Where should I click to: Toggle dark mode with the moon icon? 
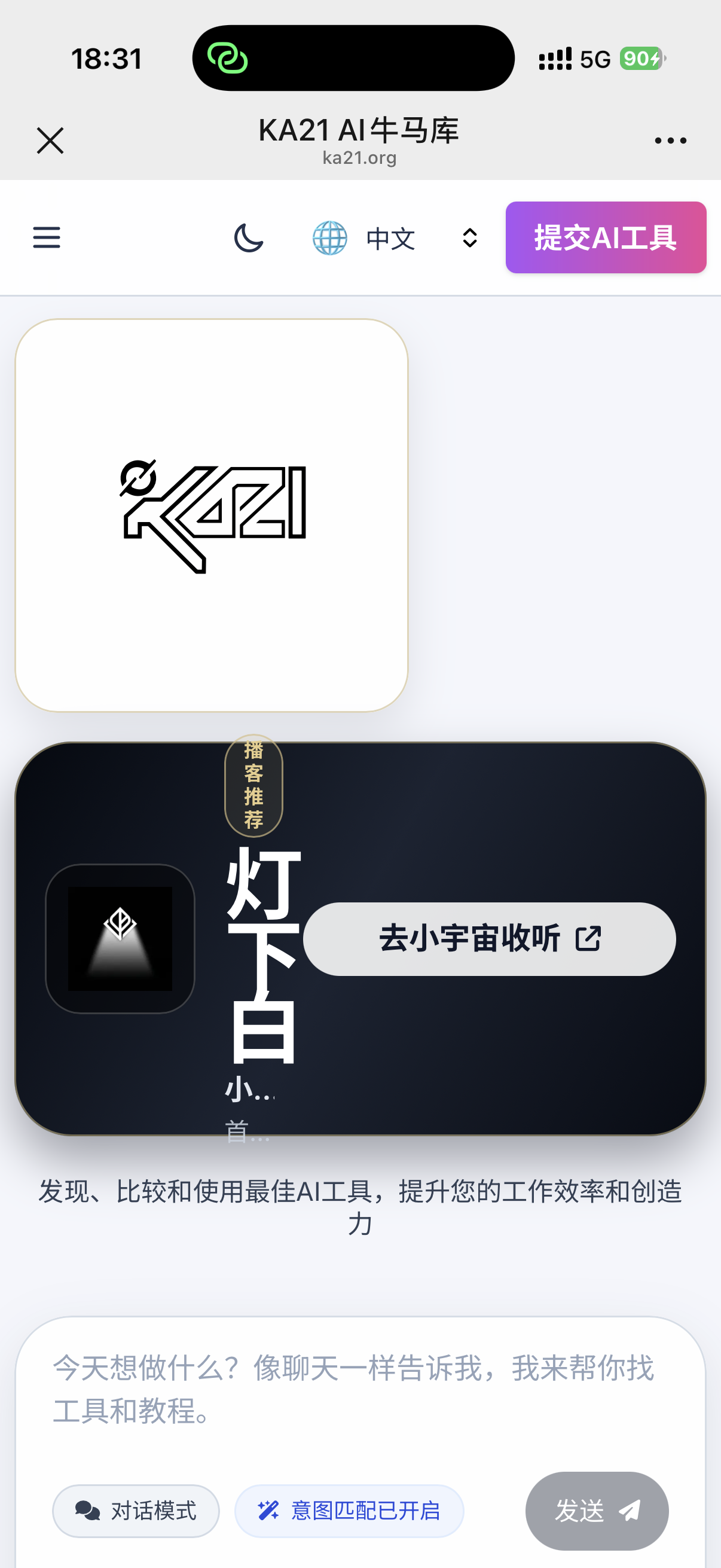[x=249, y=237]
